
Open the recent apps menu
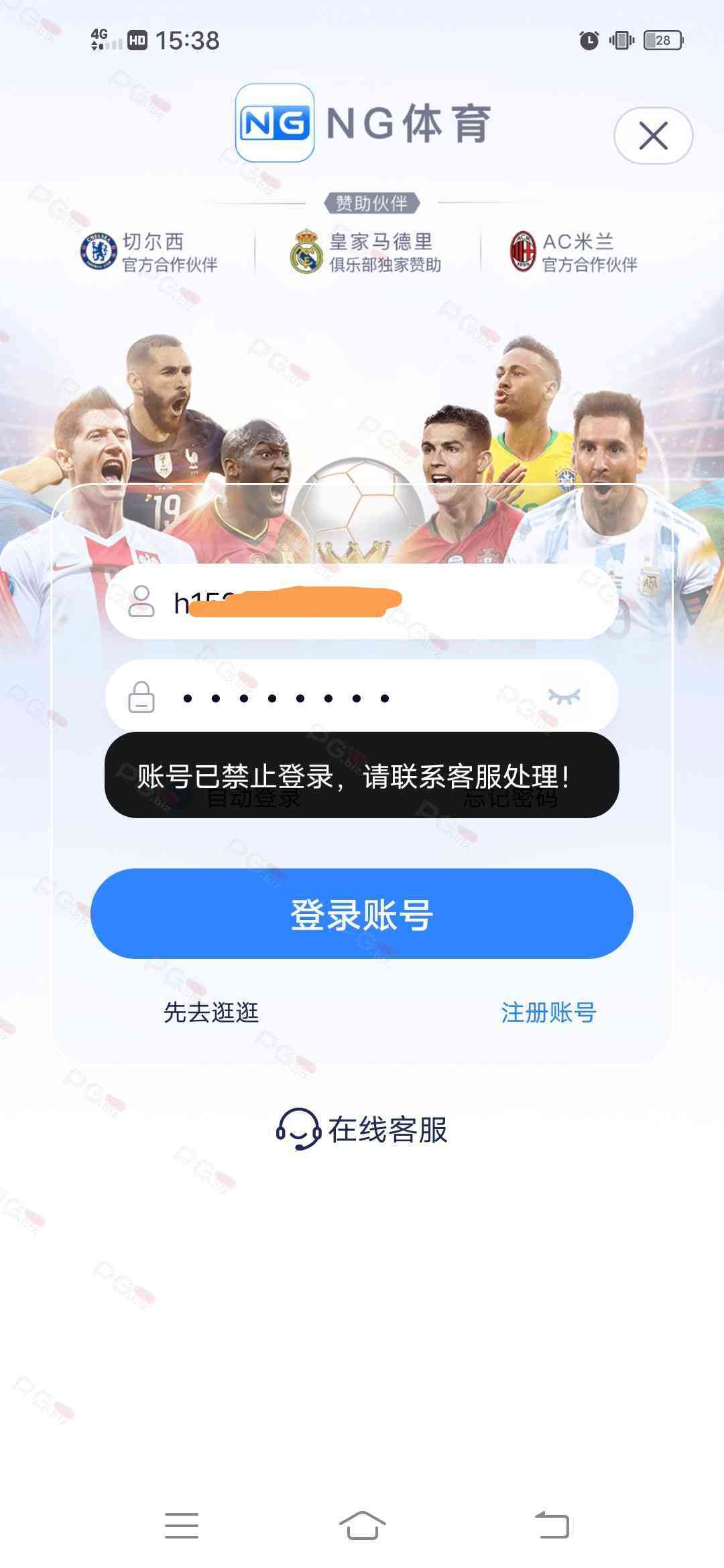point(182,1526)
